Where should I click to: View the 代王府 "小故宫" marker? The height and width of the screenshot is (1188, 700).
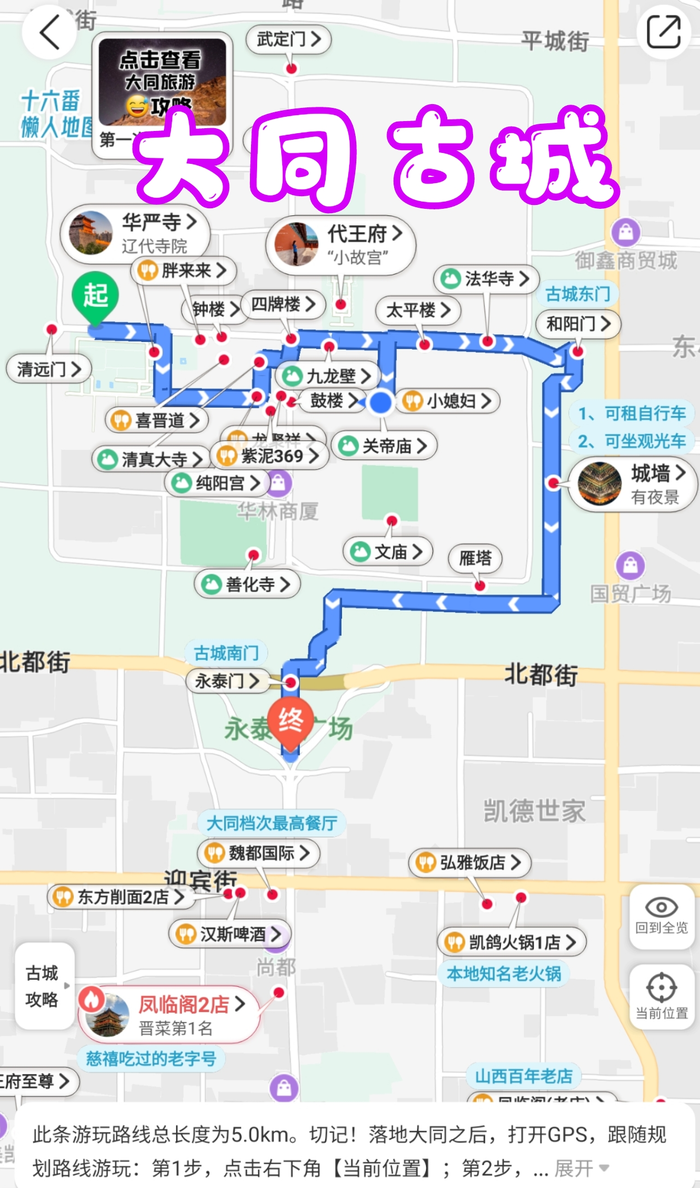[342, 245]
